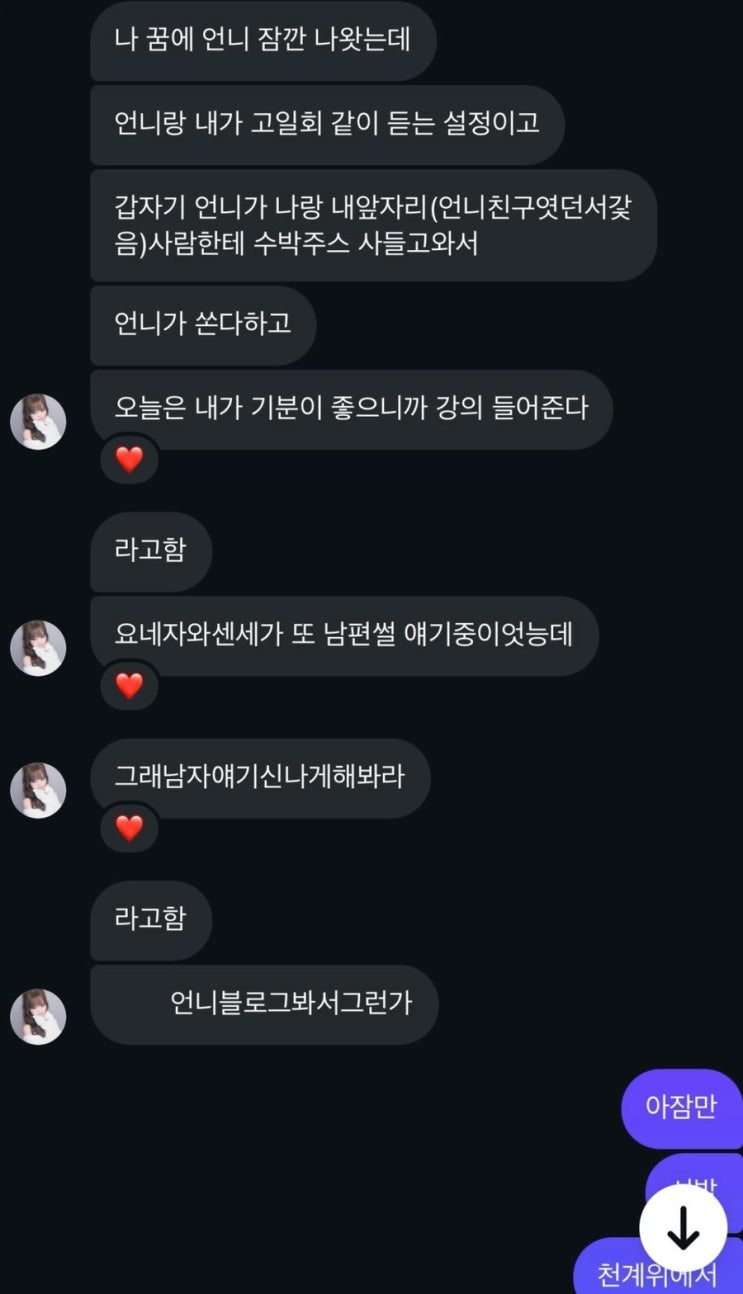Select the second 라고함 message

pos(151,920)
